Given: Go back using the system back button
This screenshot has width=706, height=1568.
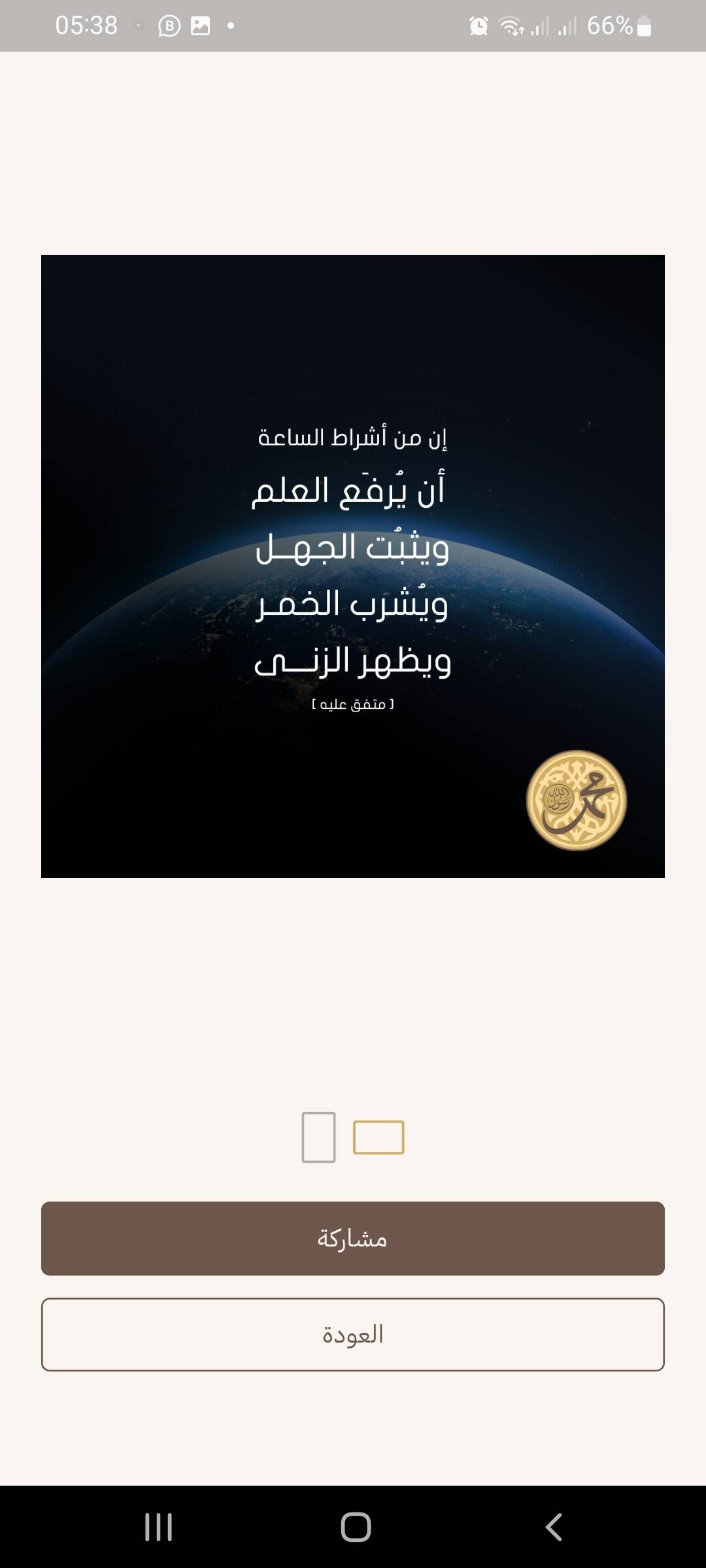Looking at the screenshot, I should [553, 1527].
